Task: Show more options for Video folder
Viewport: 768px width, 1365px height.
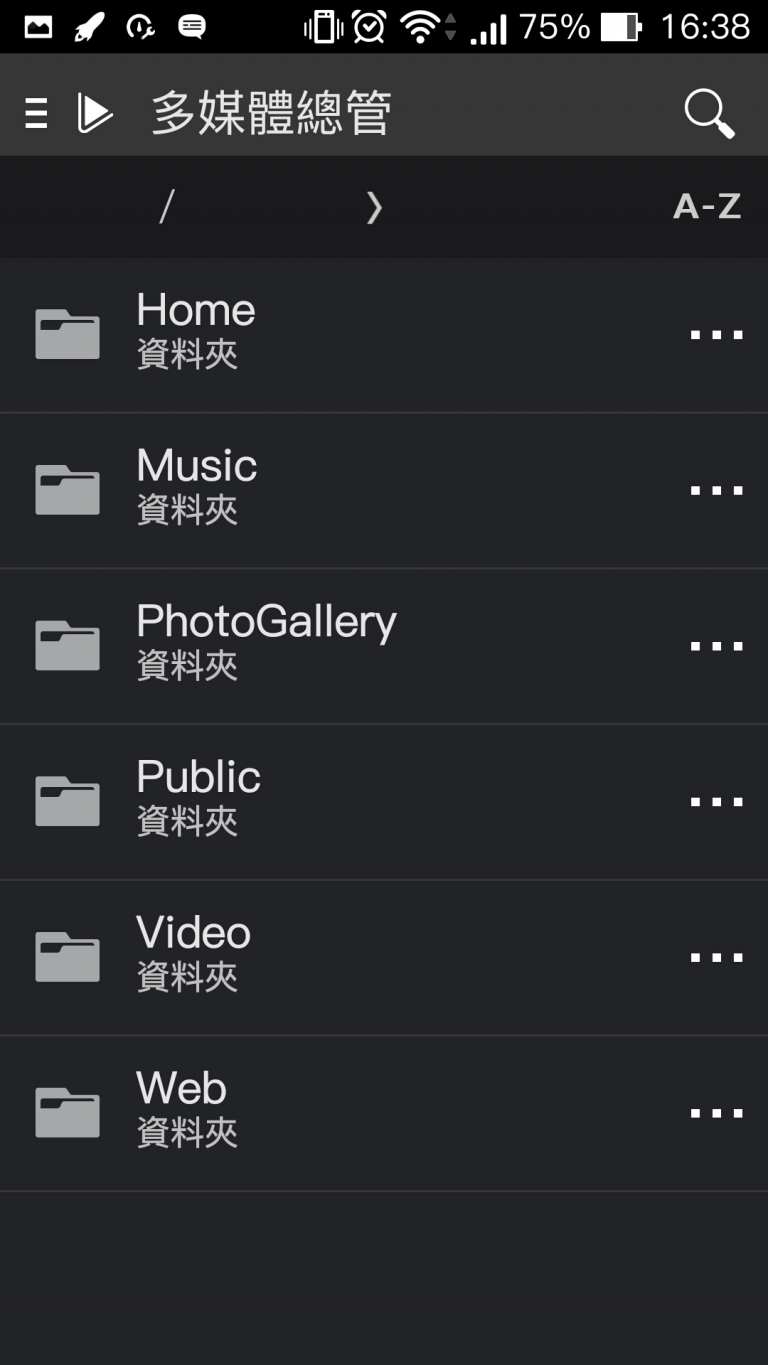Action: point(717,957)
